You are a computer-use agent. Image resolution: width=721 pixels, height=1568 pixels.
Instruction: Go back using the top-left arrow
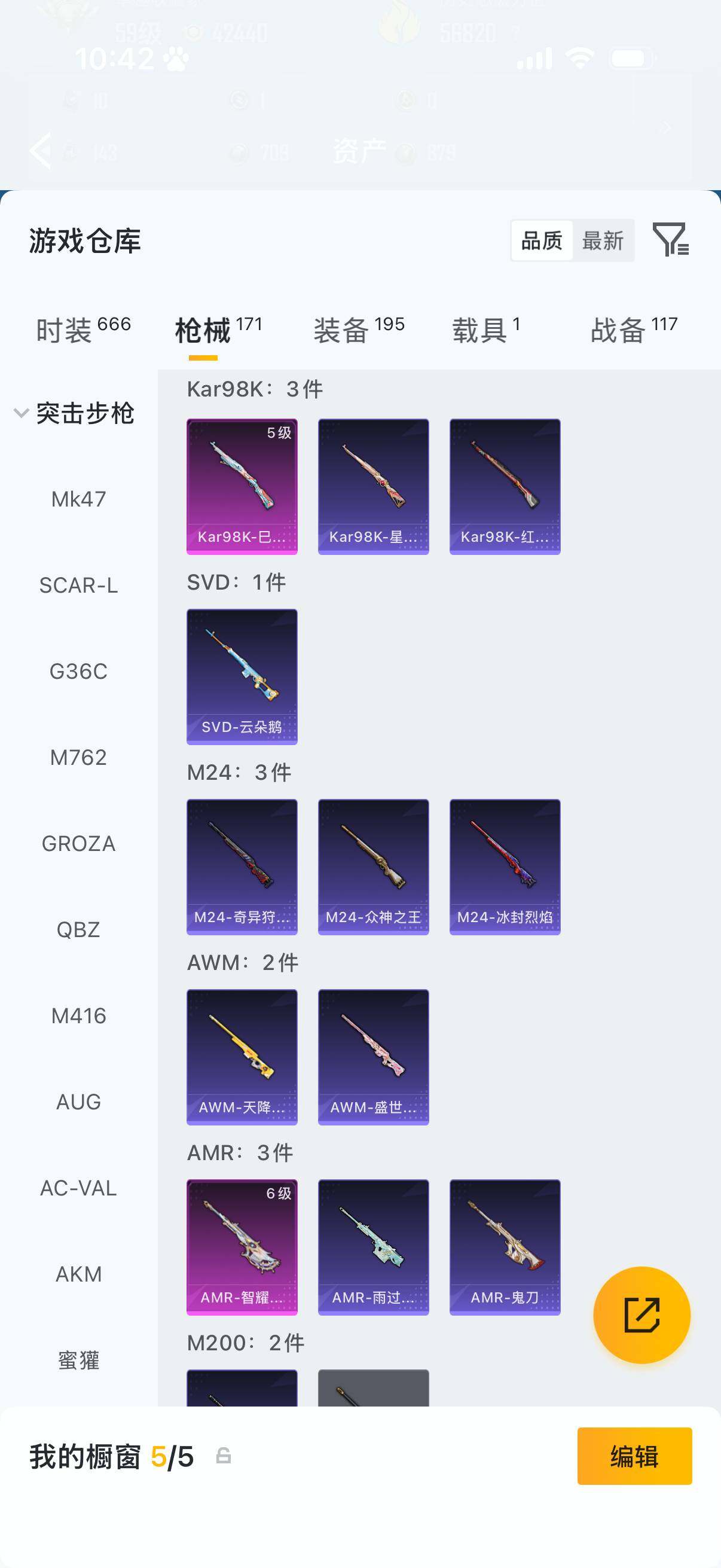click(x=41, y=150)
